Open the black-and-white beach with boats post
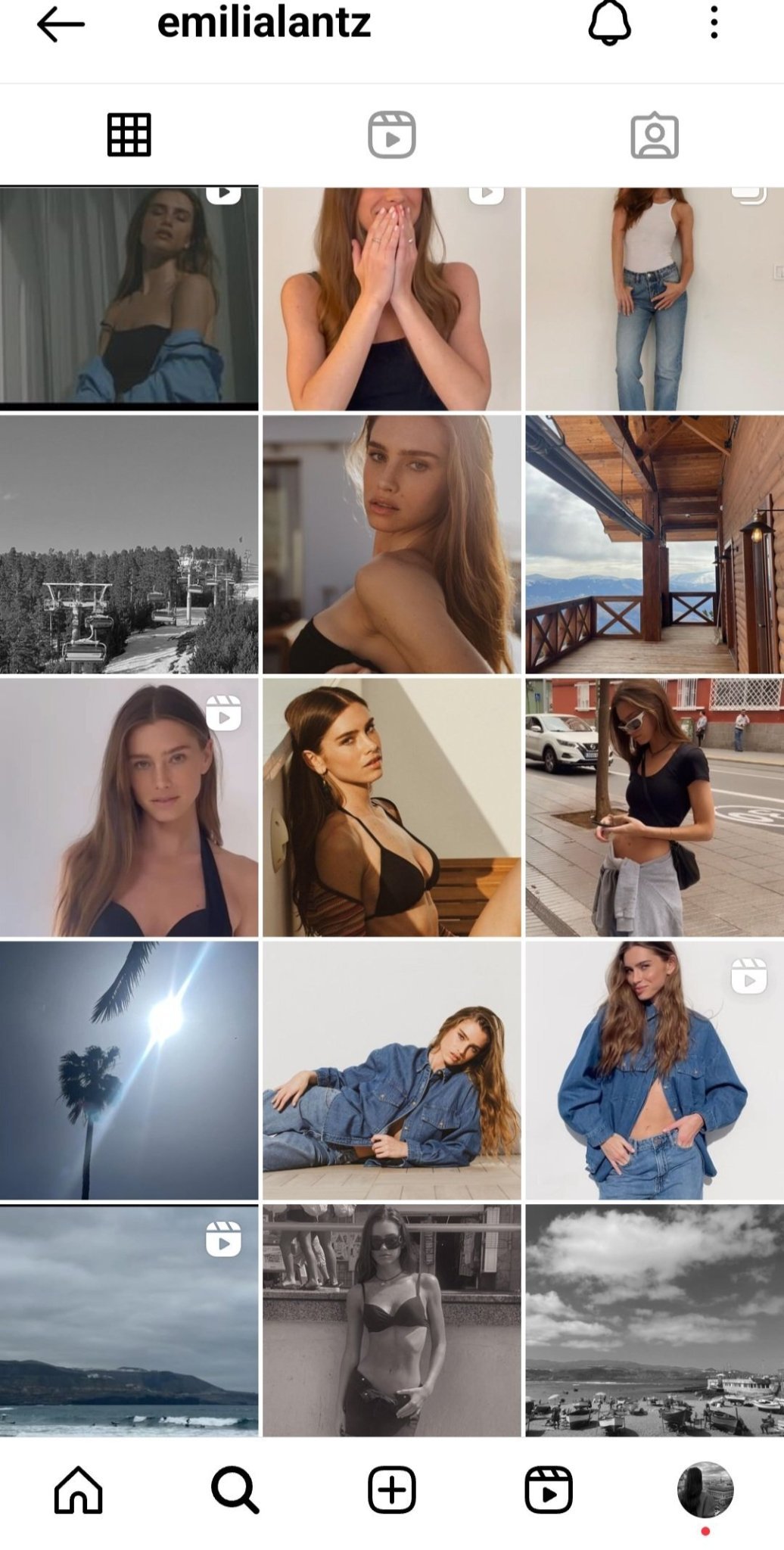Screen dimensions: 784x1550 (655, 1321)
